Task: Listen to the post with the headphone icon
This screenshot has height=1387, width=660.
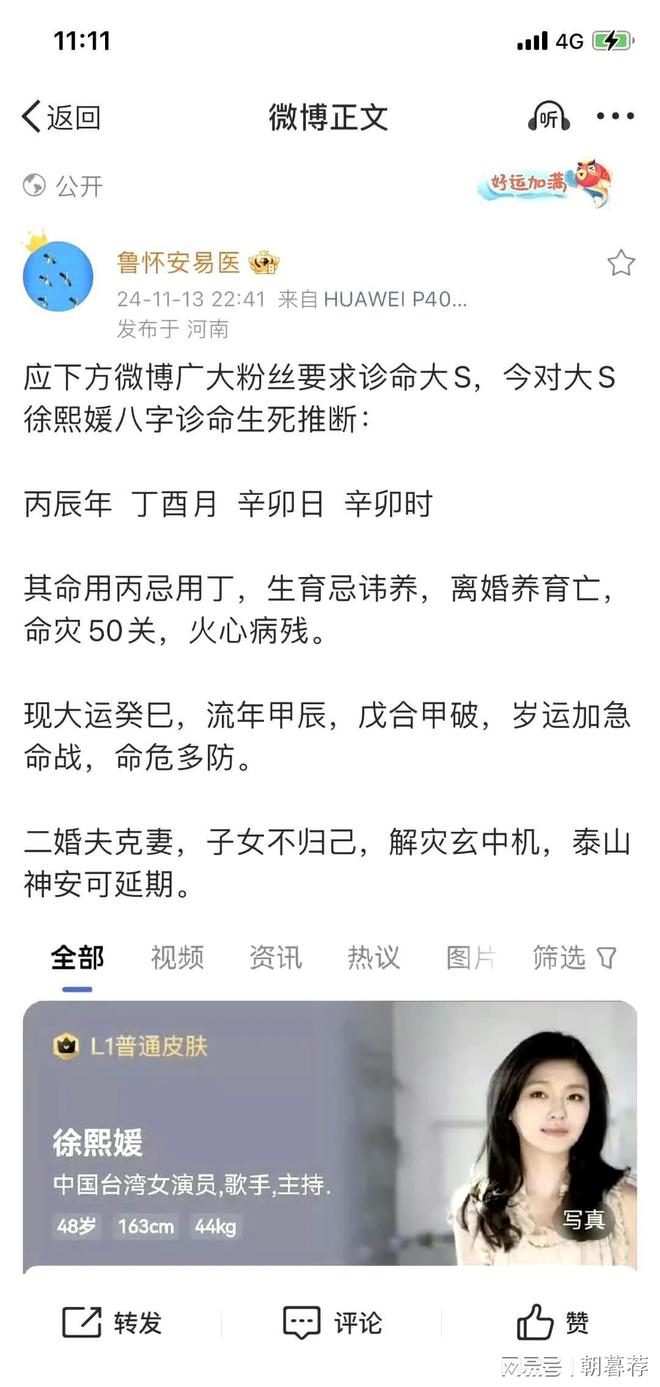Action: [x=548, y=117]
